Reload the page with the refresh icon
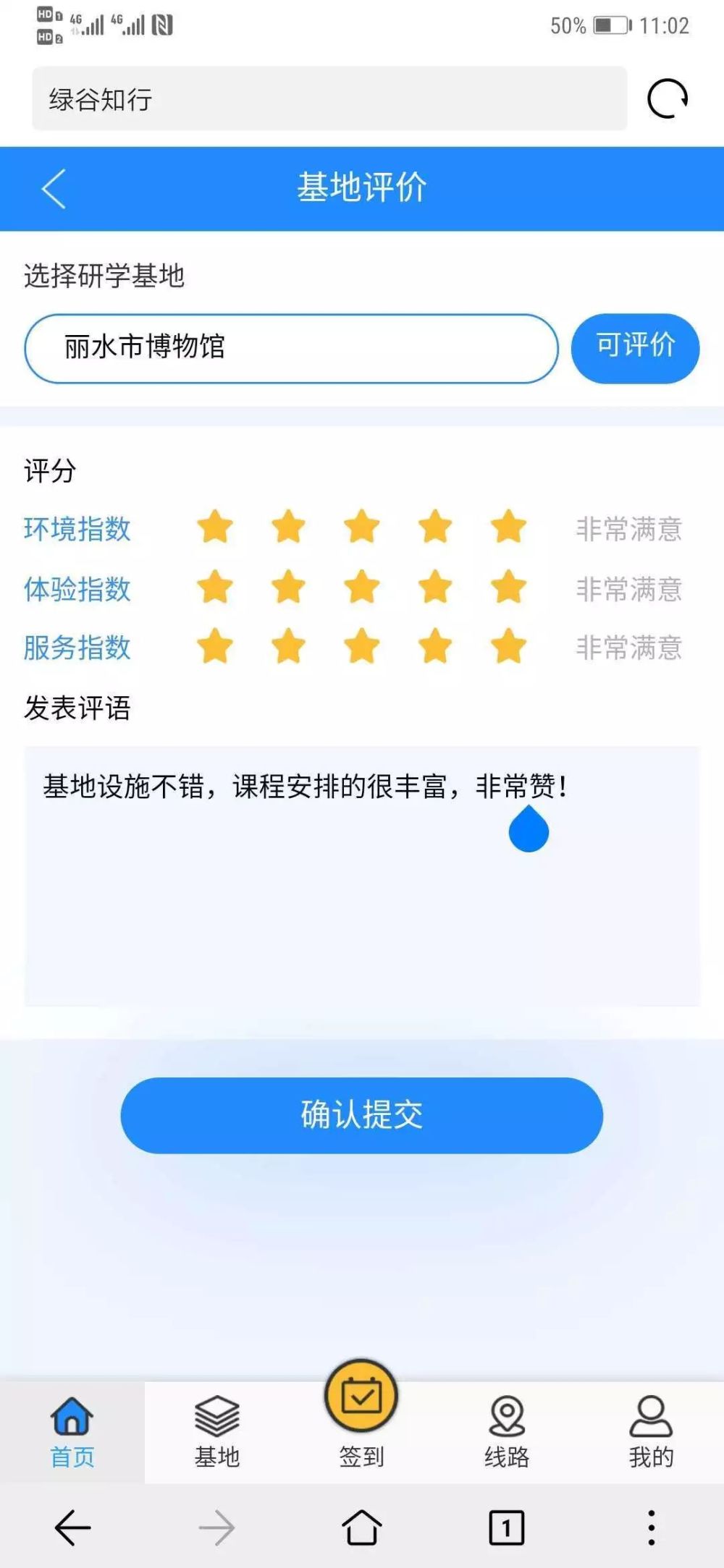The image size is (724, 1568). point(667,99)
